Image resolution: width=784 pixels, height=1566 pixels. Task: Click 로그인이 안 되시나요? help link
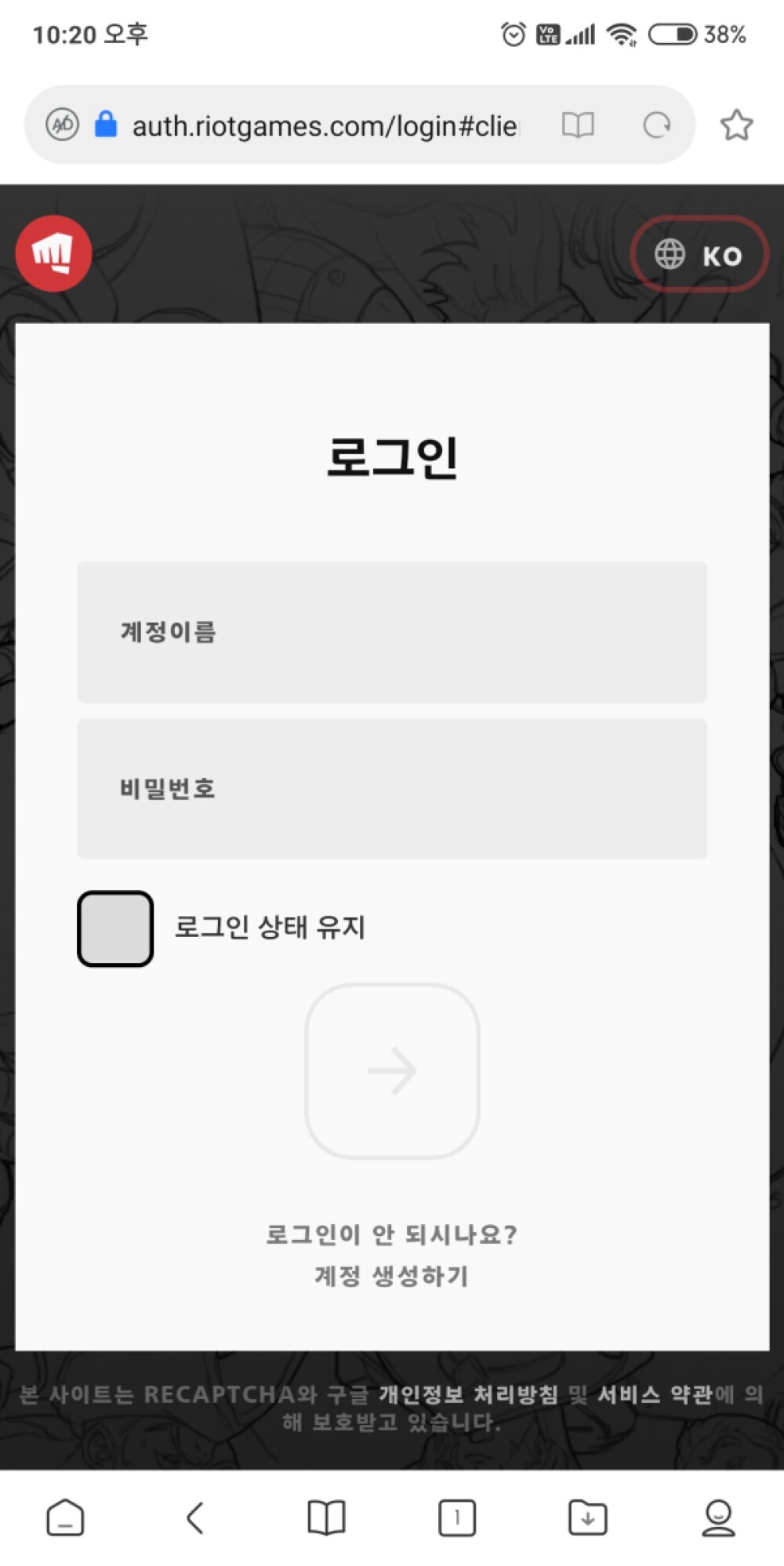coord(392,1234)
